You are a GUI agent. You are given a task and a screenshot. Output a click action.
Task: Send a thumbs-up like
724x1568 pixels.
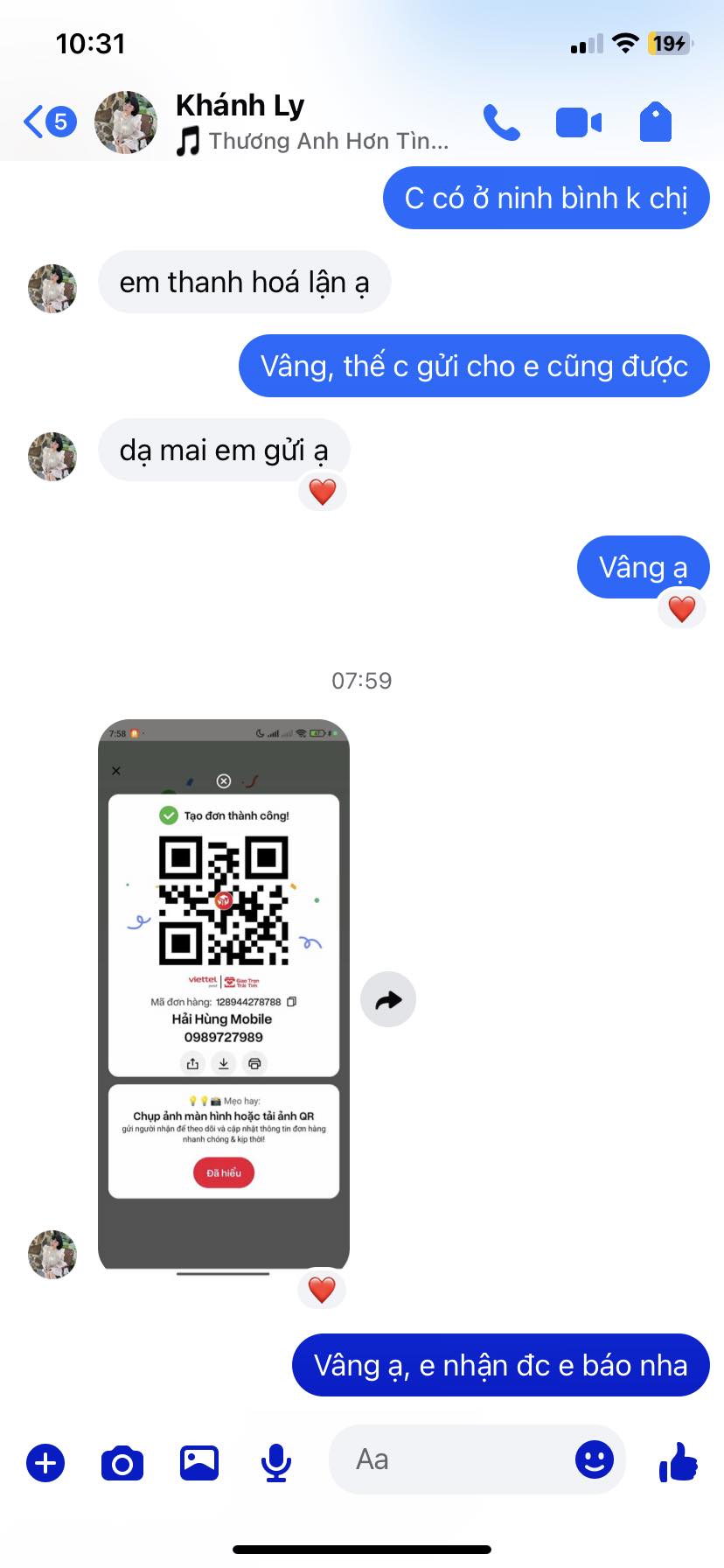tap(679, 1461)
